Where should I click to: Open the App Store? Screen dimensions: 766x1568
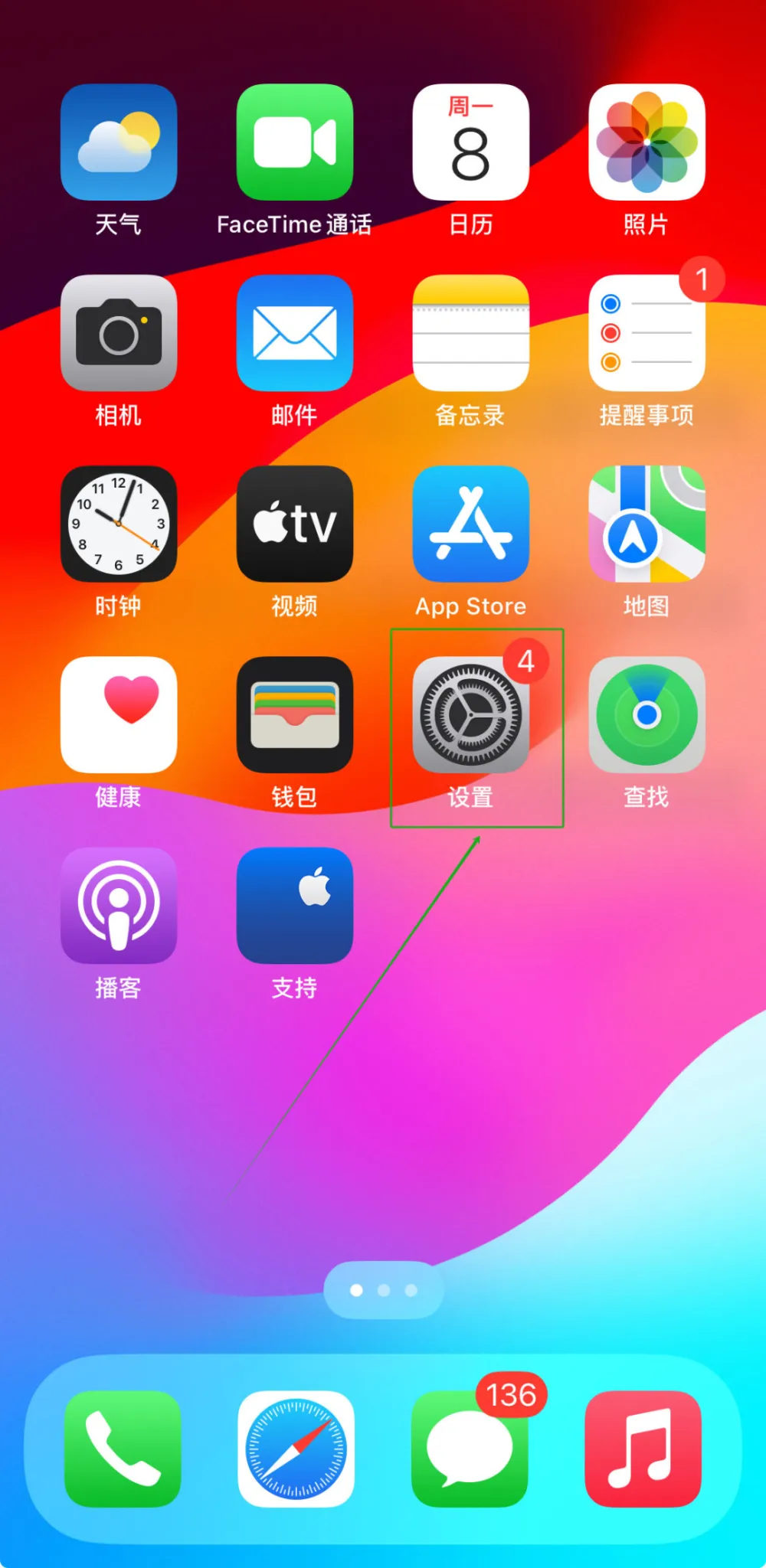(470, 524)
